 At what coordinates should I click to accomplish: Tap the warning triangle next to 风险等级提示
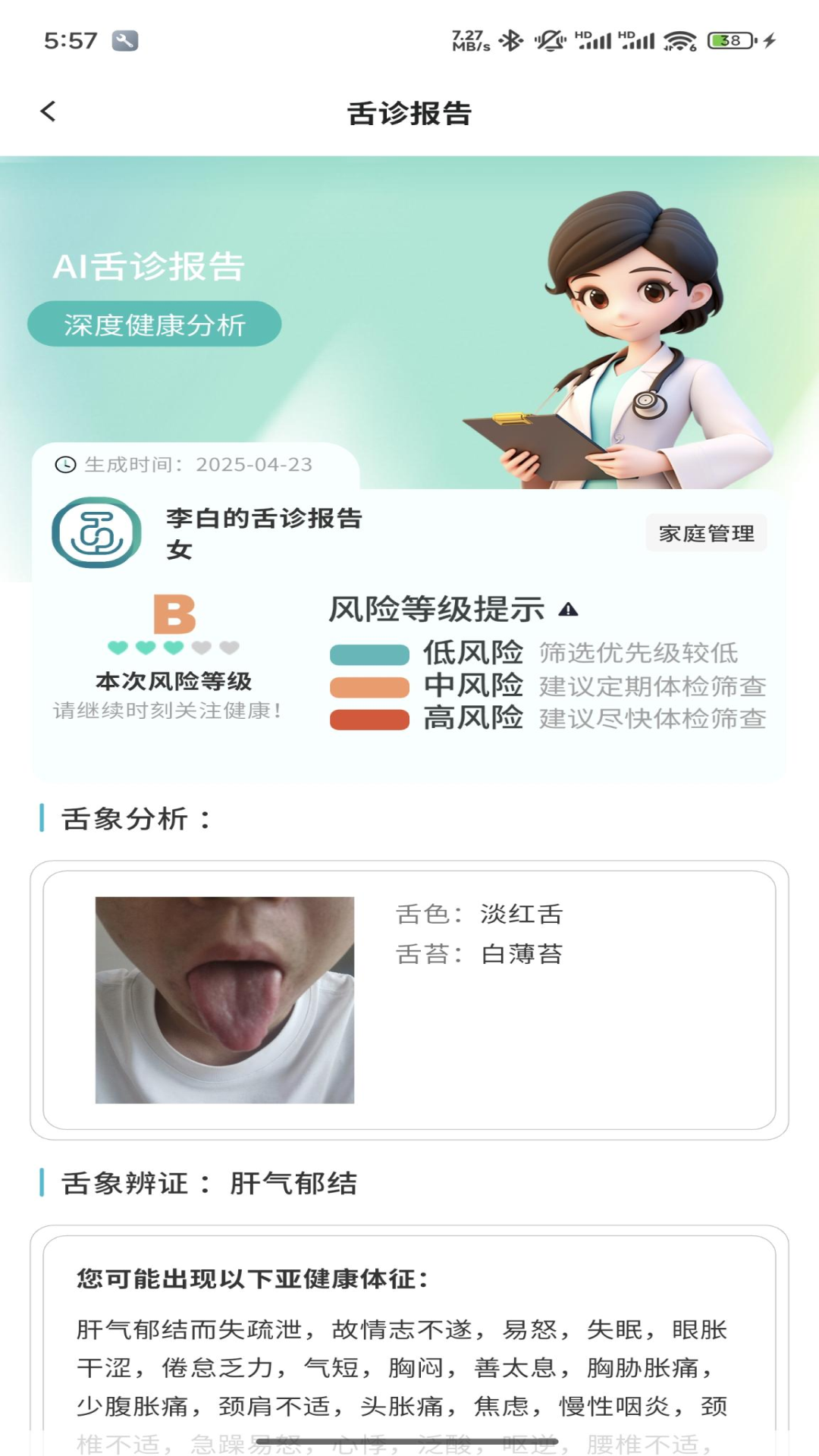[x=569, y=608]
